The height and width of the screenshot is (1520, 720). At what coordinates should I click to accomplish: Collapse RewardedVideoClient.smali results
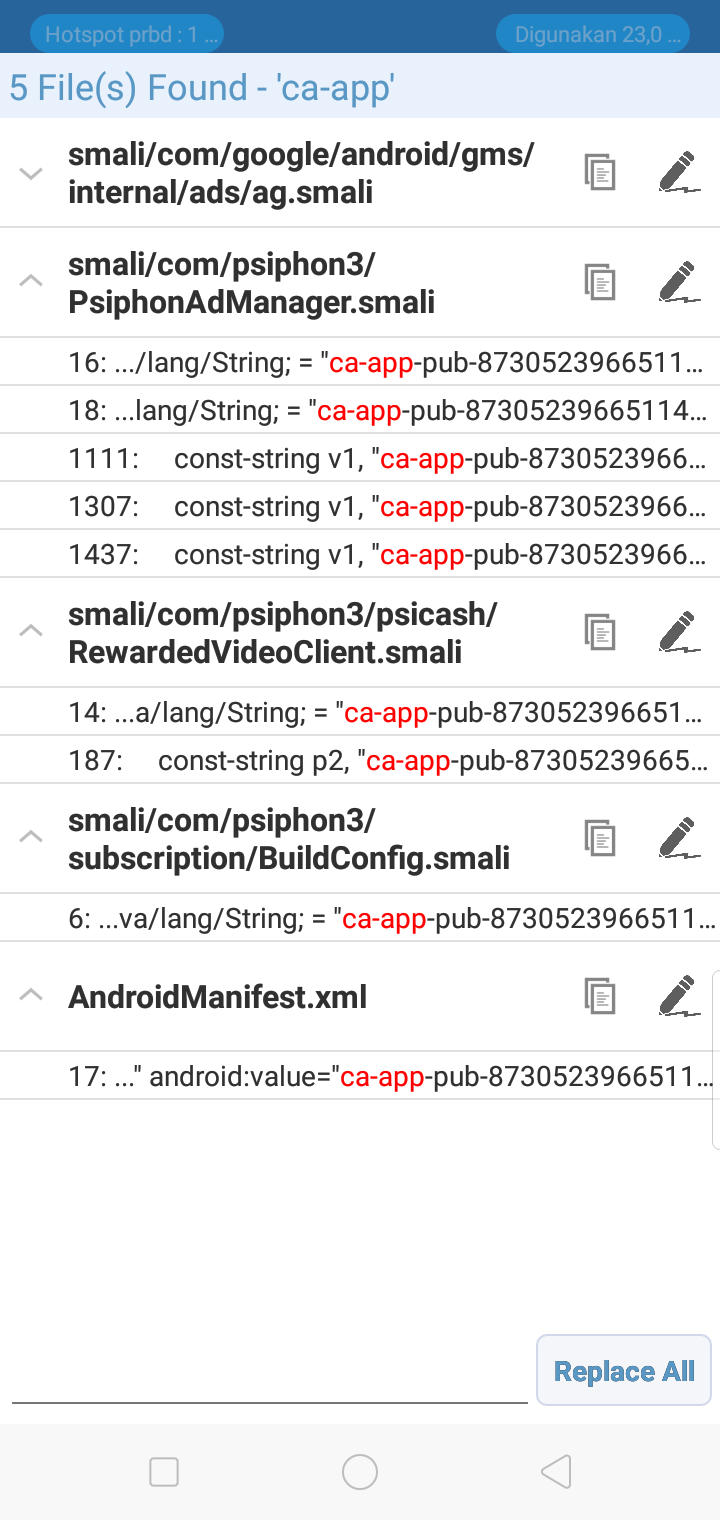click(31, 631)
